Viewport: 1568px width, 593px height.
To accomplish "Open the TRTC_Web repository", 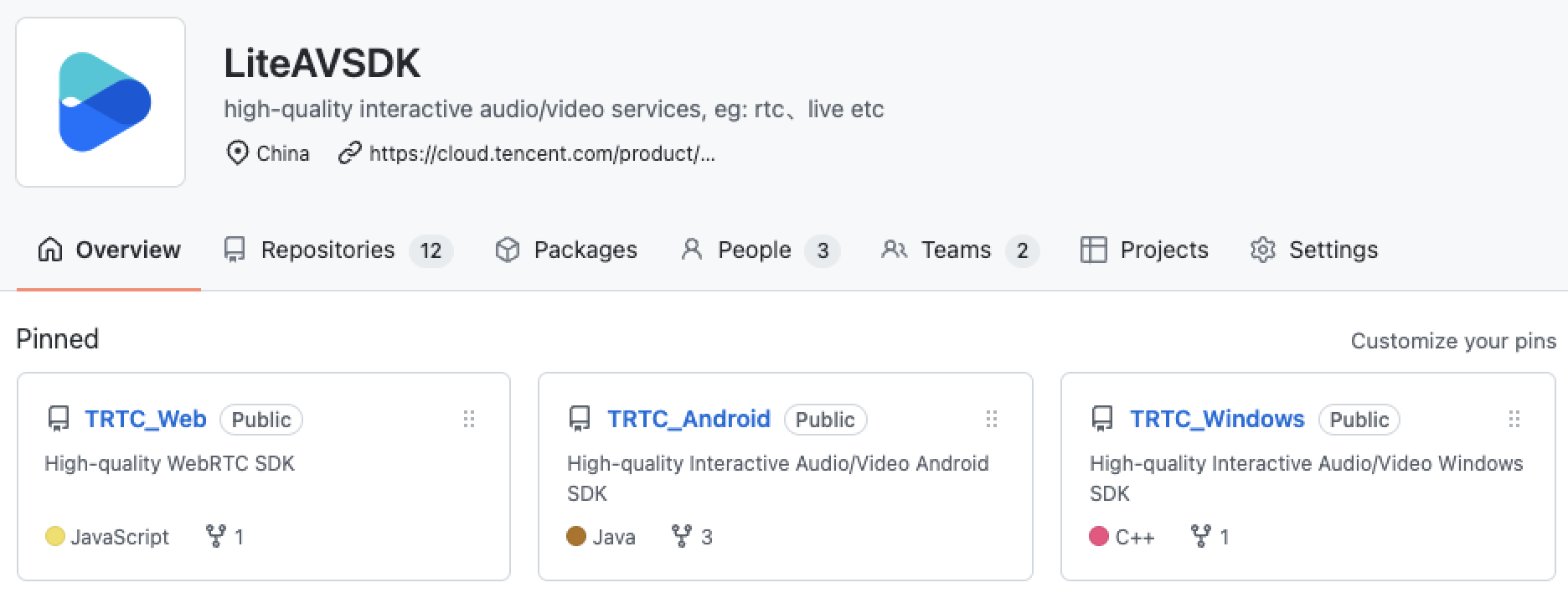I will point(146,419).
